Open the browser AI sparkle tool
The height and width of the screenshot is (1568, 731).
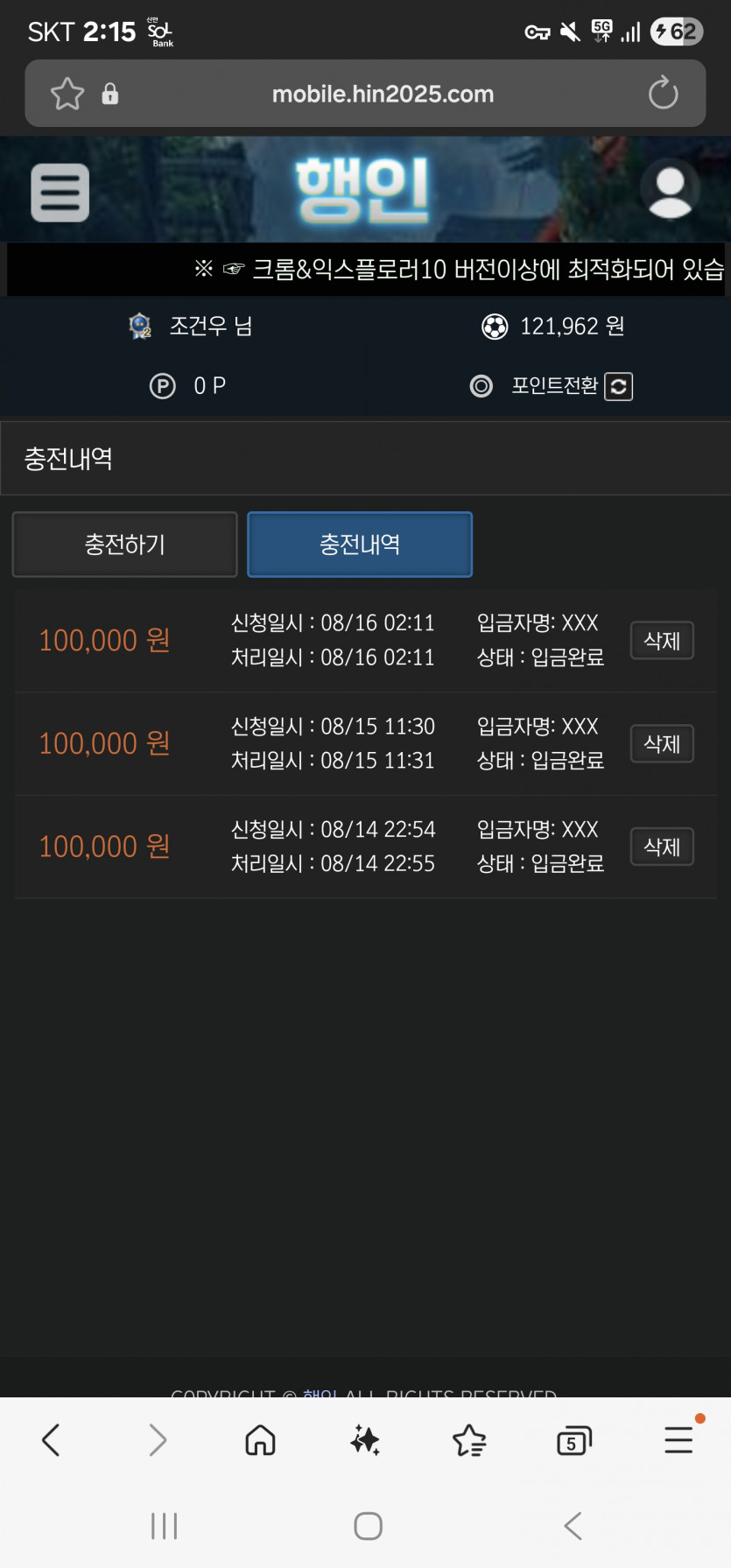coord(364,1439)
